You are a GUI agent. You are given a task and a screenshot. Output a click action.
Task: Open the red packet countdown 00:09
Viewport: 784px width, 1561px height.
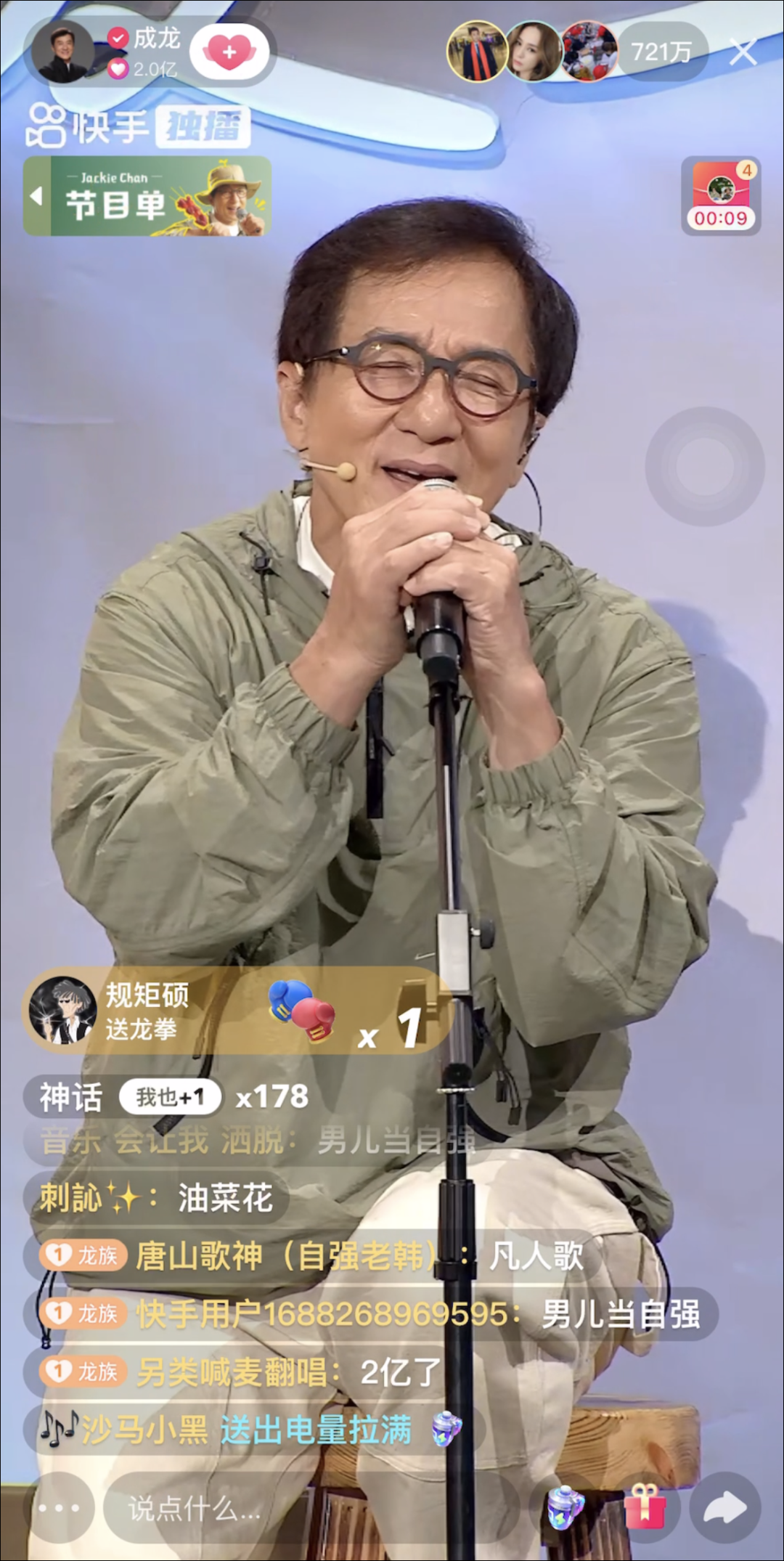pyautogui.click(x=721, y=195)
